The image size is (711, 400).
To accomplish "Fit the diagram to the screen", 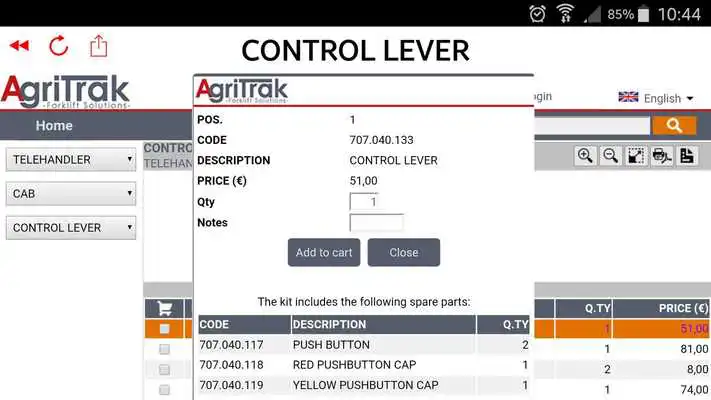I will click(x=636, y=156).
